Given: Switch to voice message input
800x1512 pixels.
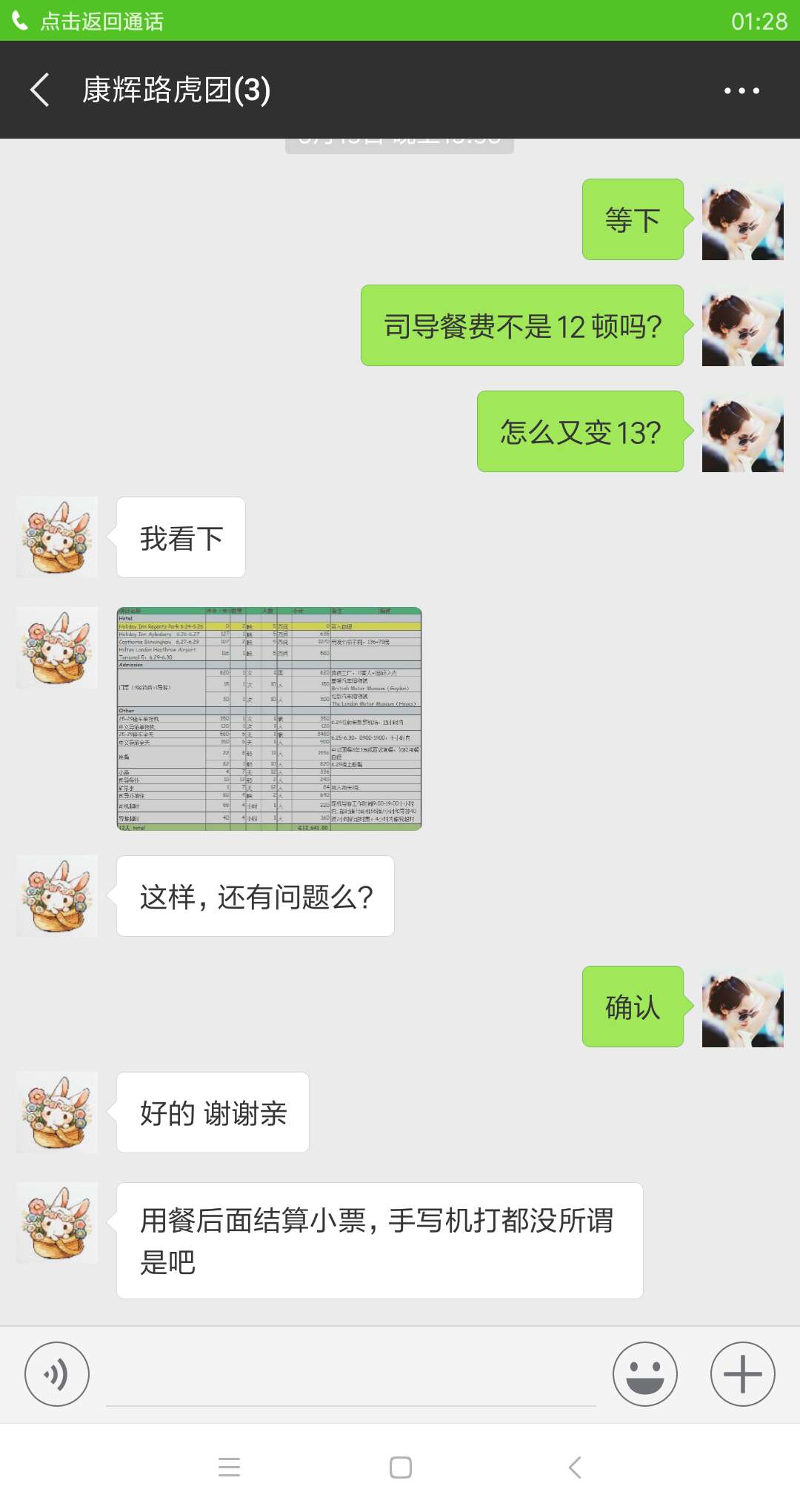Looking at the screenshot, I should click(x=57, y=1373).
